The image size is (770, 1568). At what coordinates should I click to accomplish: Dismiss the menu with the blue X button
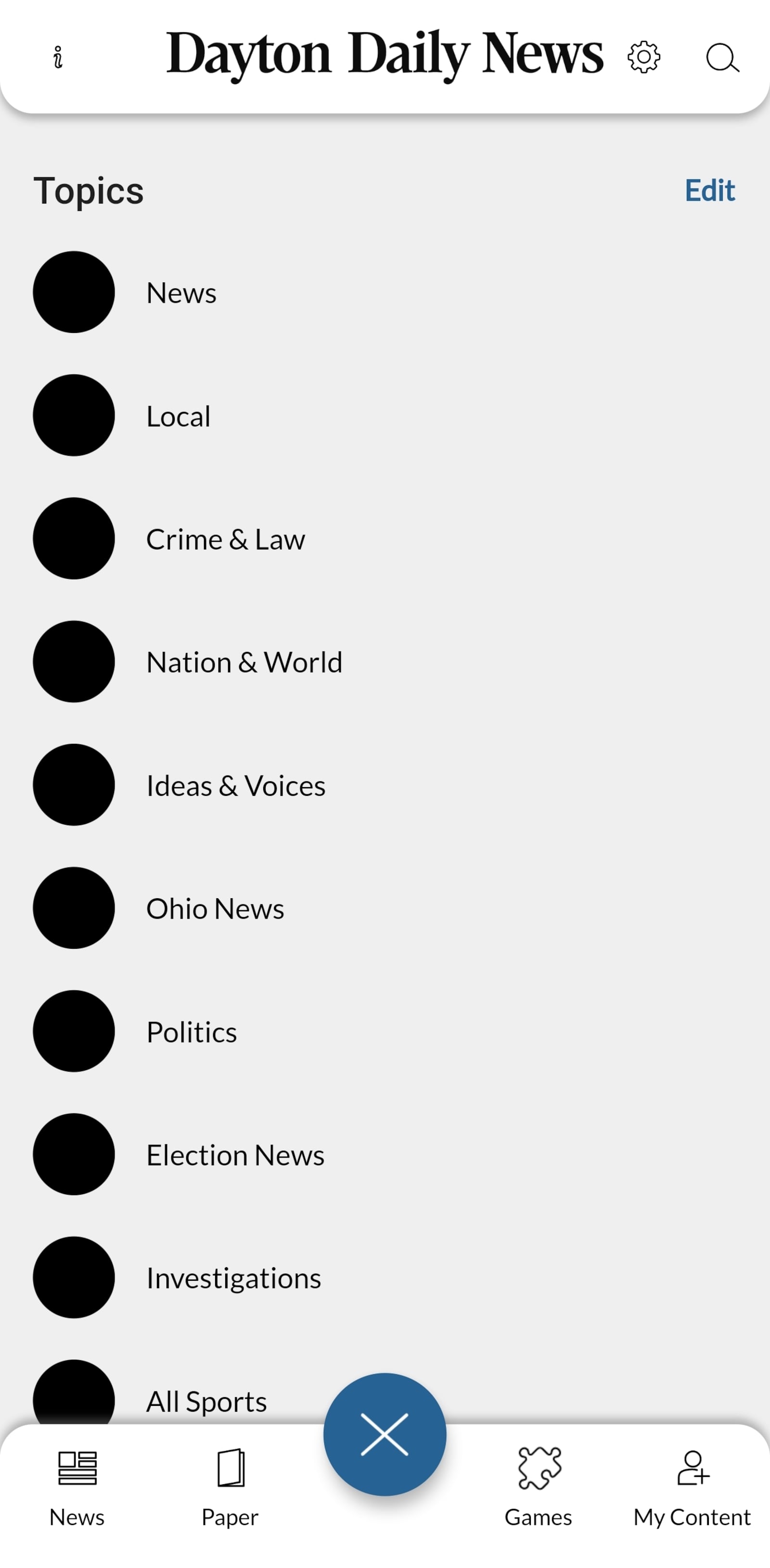(385, 1433)
